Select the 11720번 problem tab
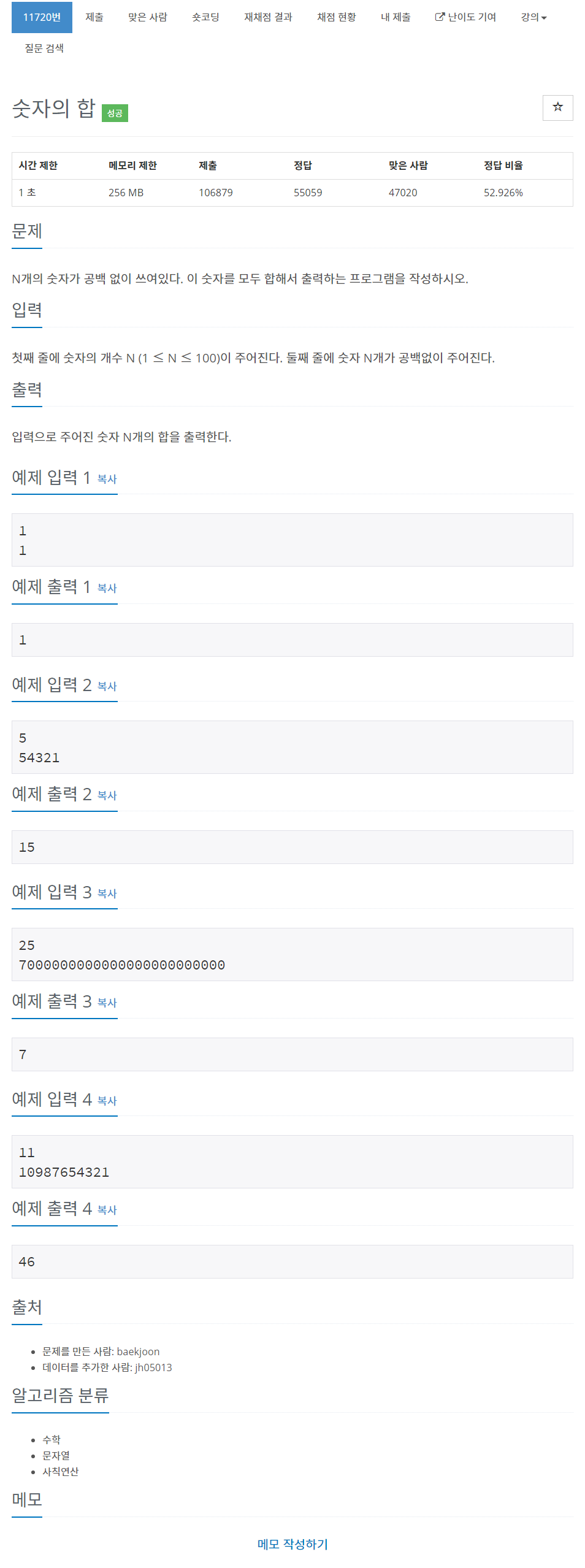The width and height of the screenshot is (585, 1568). click(42, 17)
